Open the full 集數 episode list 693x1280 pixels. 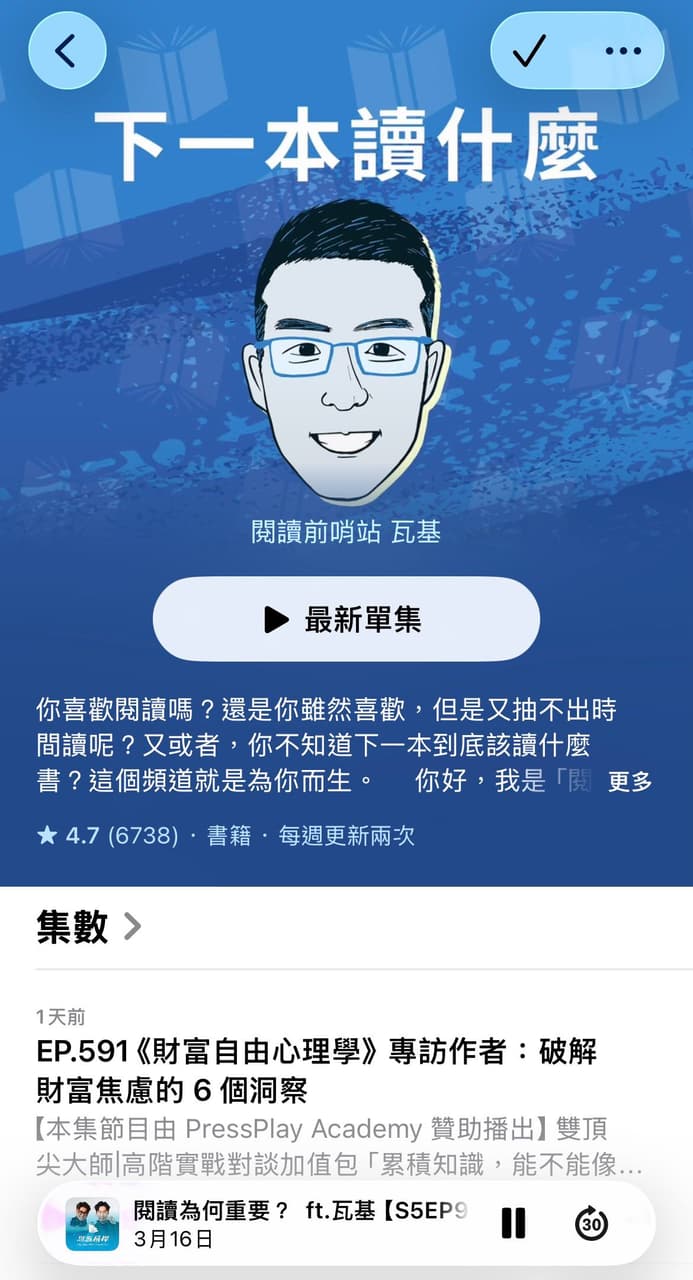tap(88, 927)
